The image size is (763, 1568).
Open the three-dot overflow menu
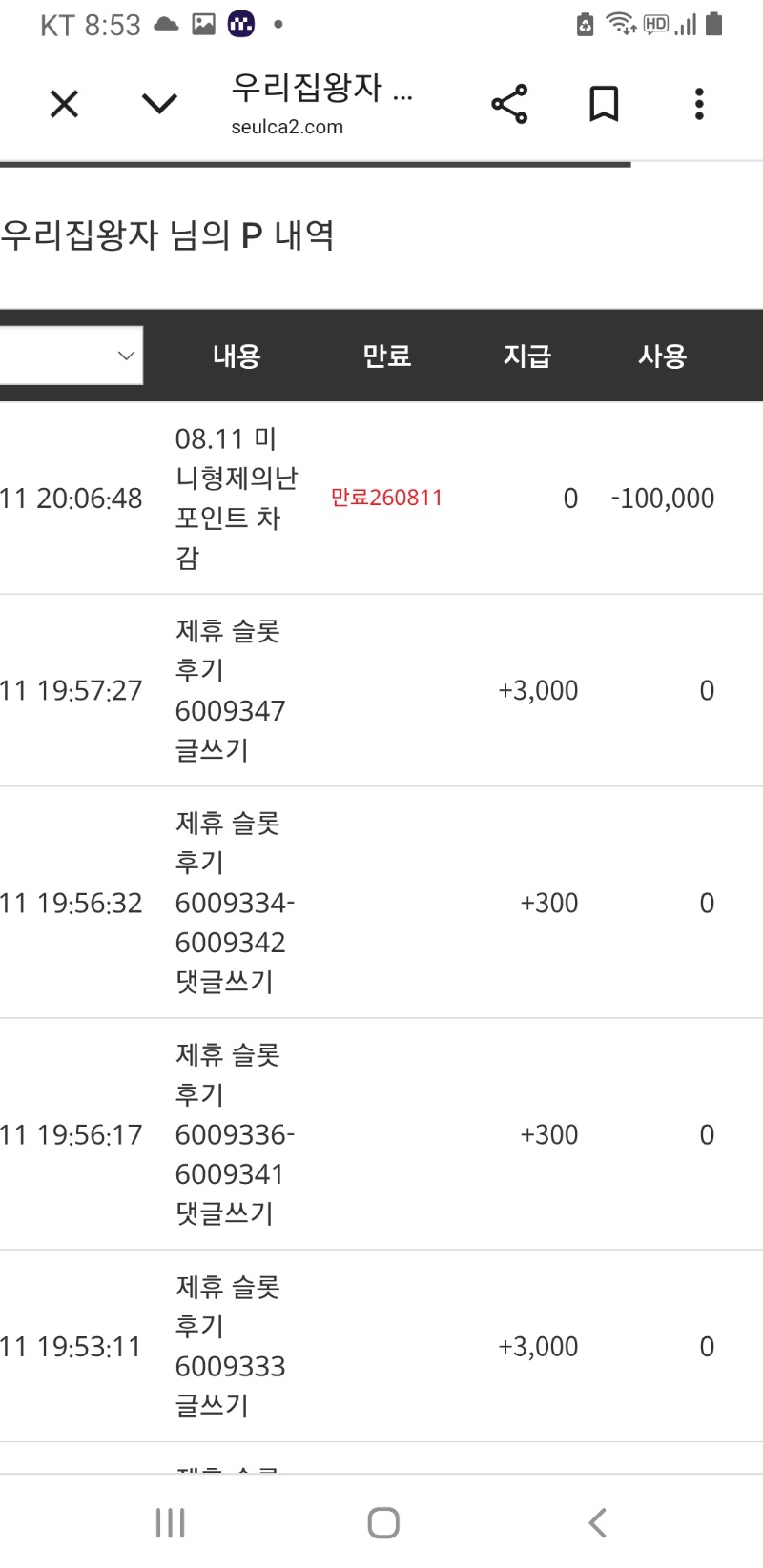[699, 104]
